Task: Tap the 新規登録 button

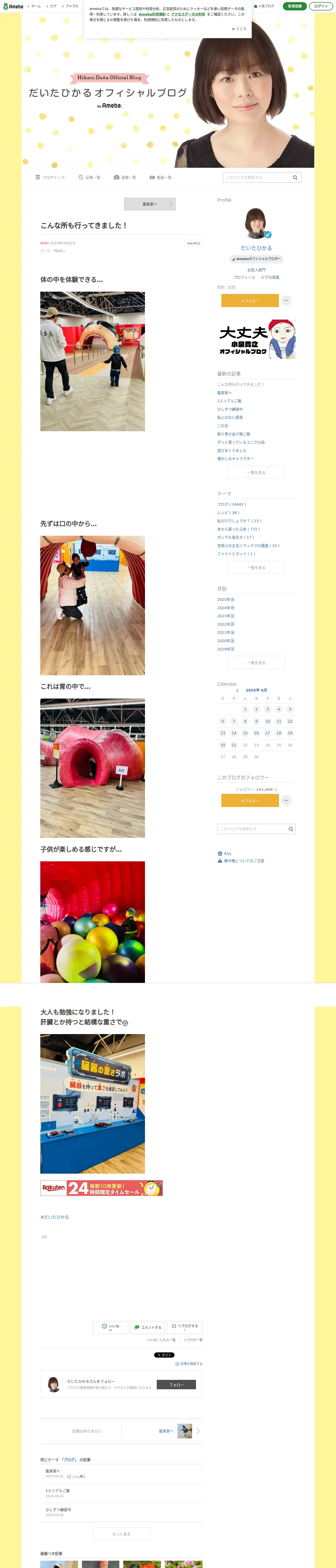Action: click(x=295, y=6)
